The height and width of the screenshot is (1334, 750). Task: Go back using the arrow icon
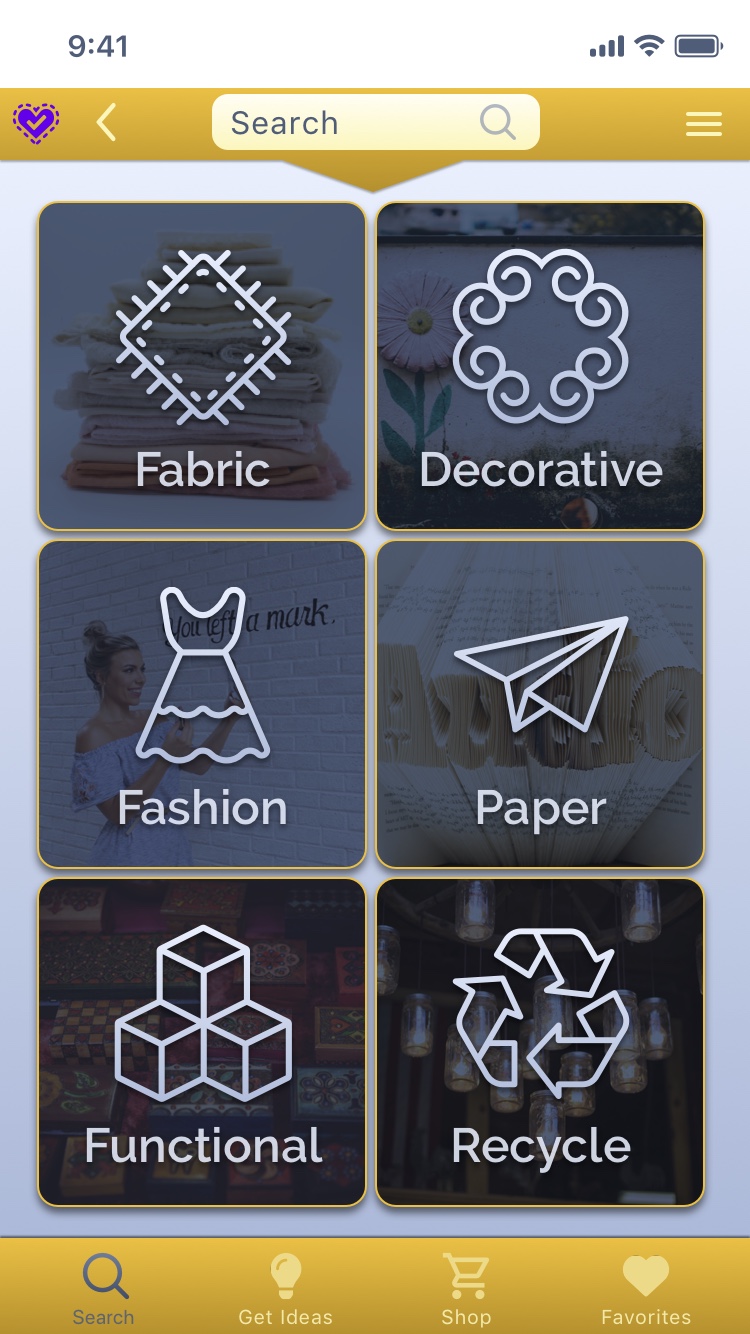(x=107, y=124)
